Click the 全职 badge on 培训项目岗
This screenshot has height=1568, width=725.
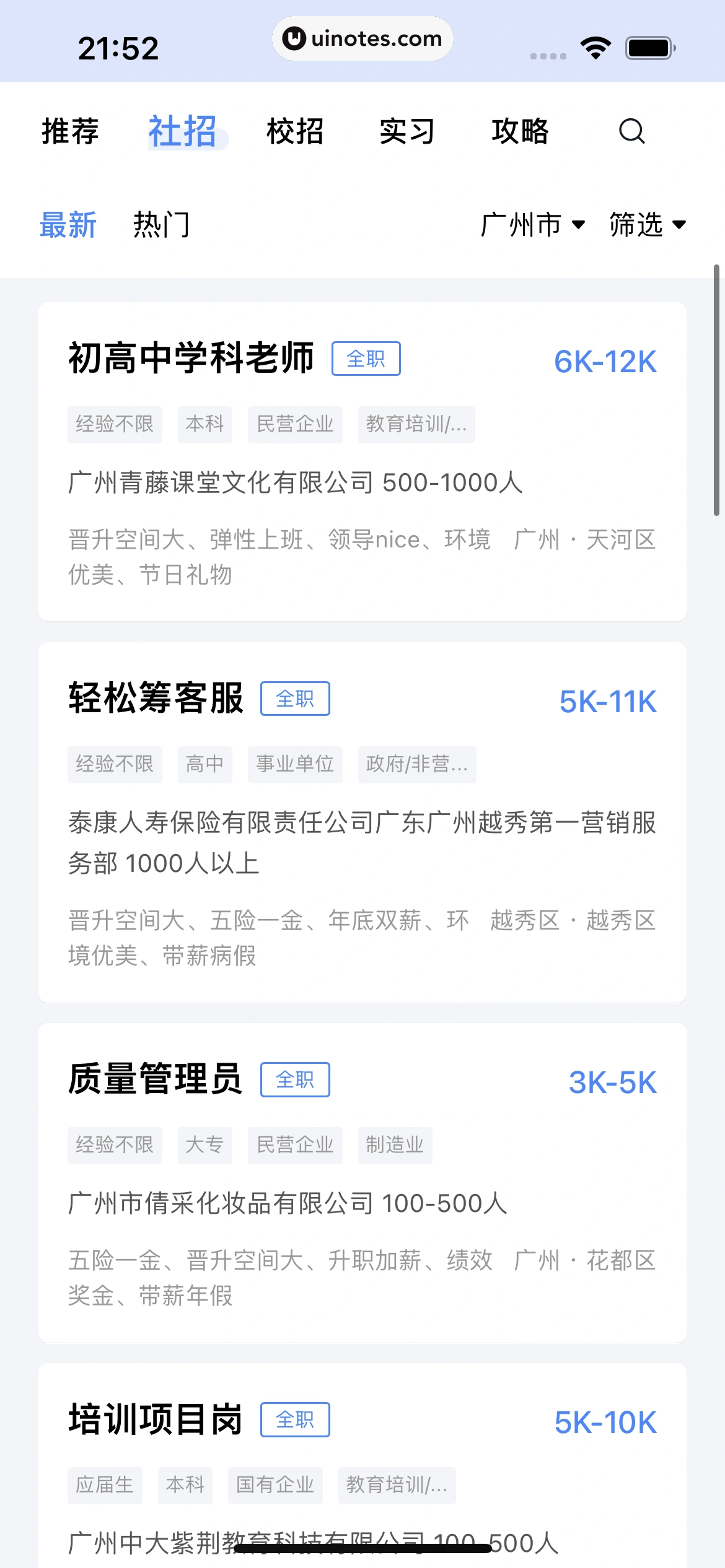tap(294, 1419)
